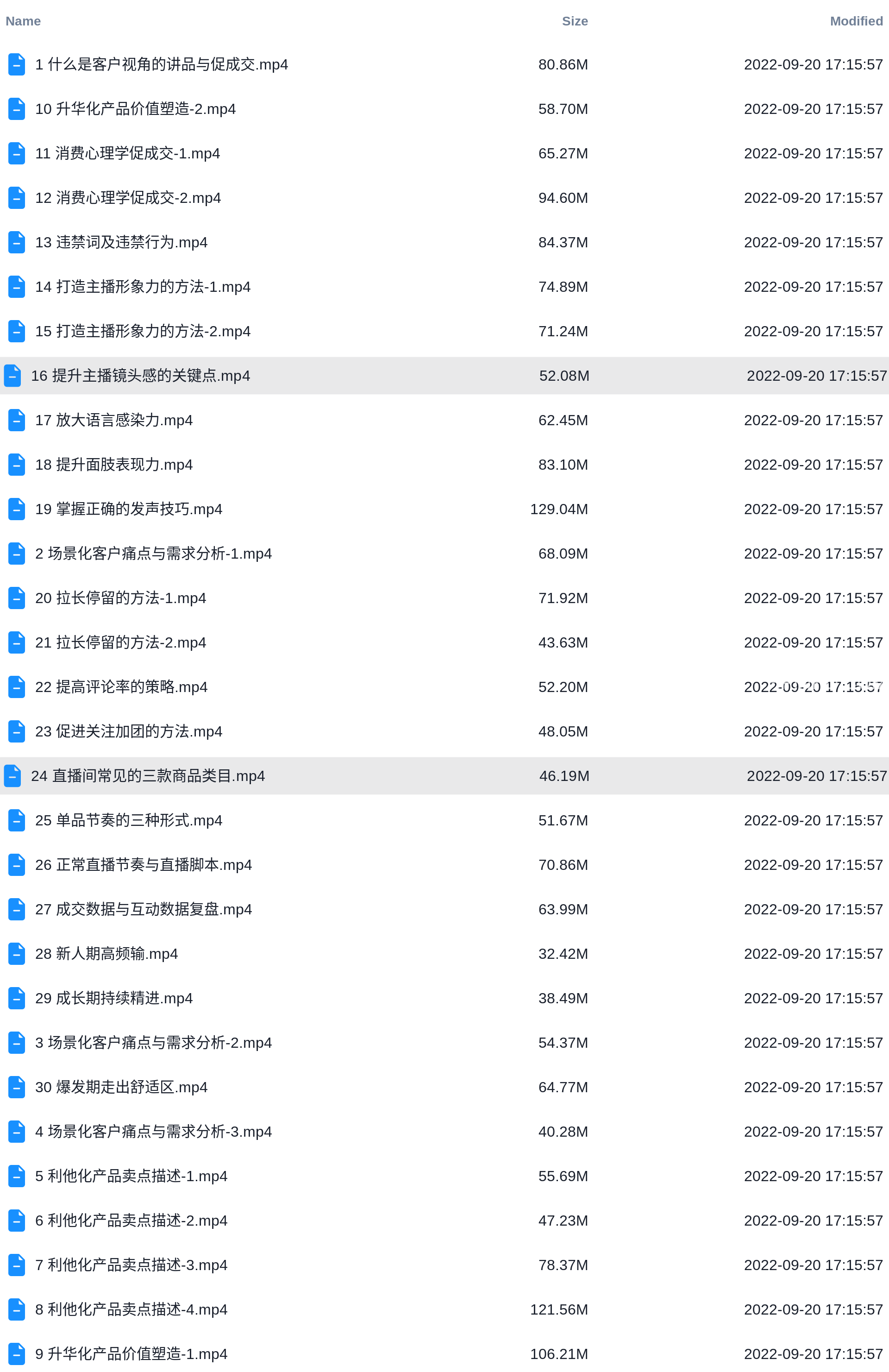Open 9 升华化产品价值塑造-1.mp4
889x1372 pixels.
[131, 1353]
